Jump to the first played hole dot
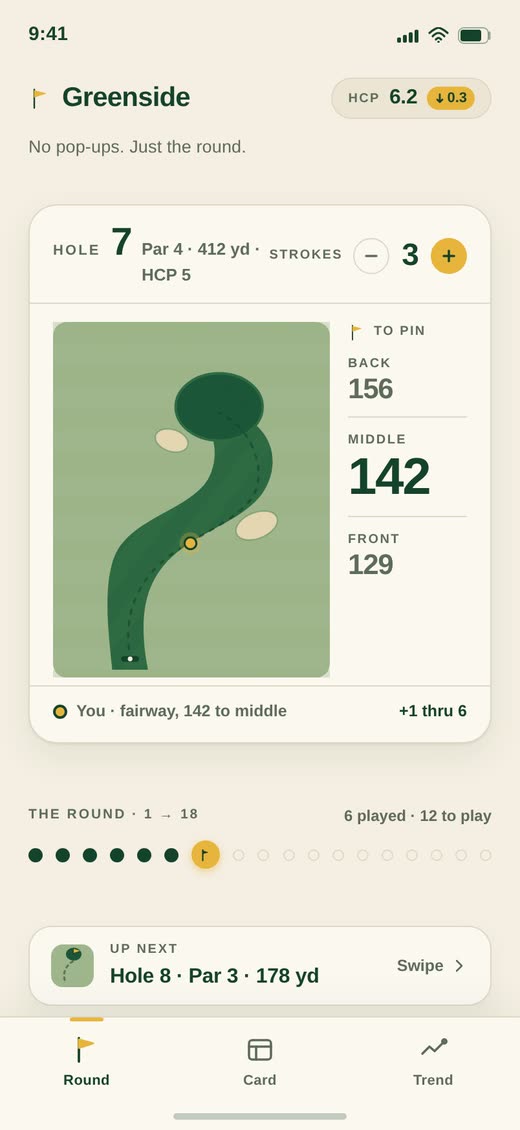 point(35,855)
